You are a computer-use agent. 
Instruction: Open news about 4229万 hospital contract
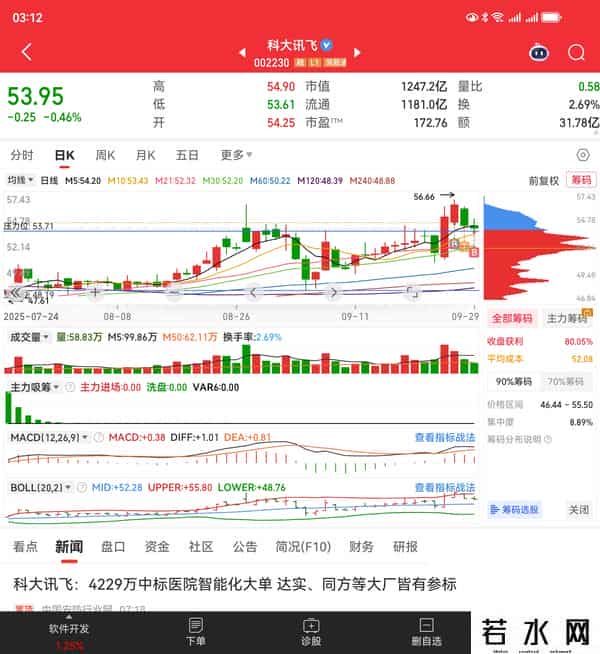[x=235, y=584]
